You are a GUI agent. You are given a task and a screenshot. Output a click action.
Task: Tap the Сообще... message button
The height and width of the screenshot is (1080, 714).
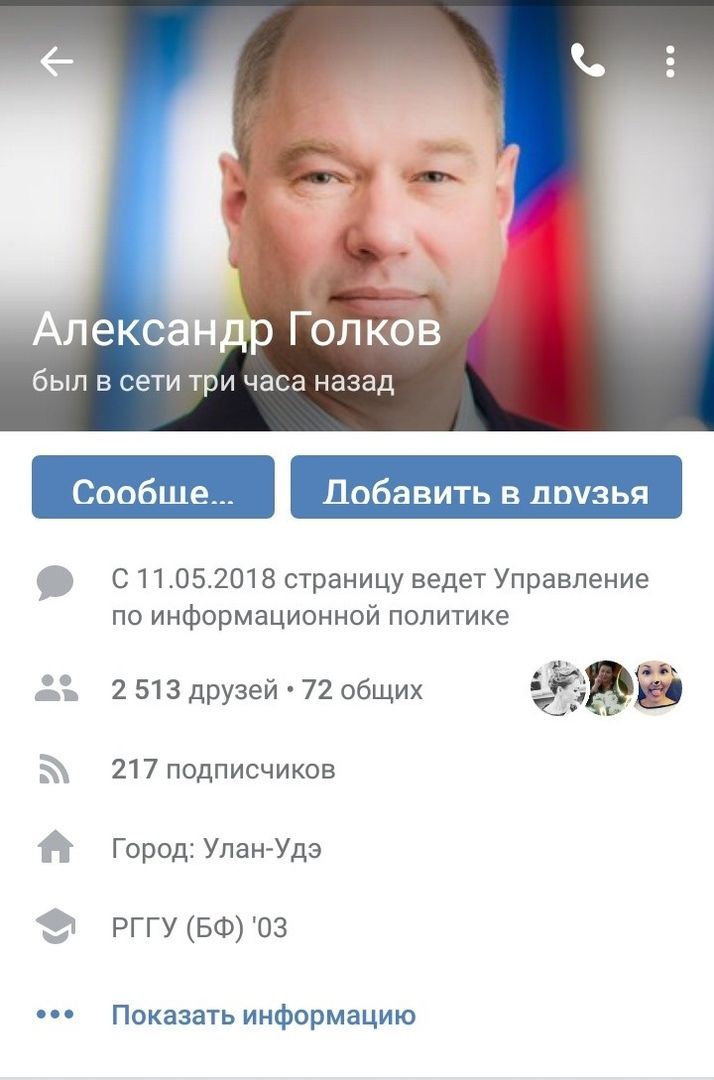coord(153,488)
